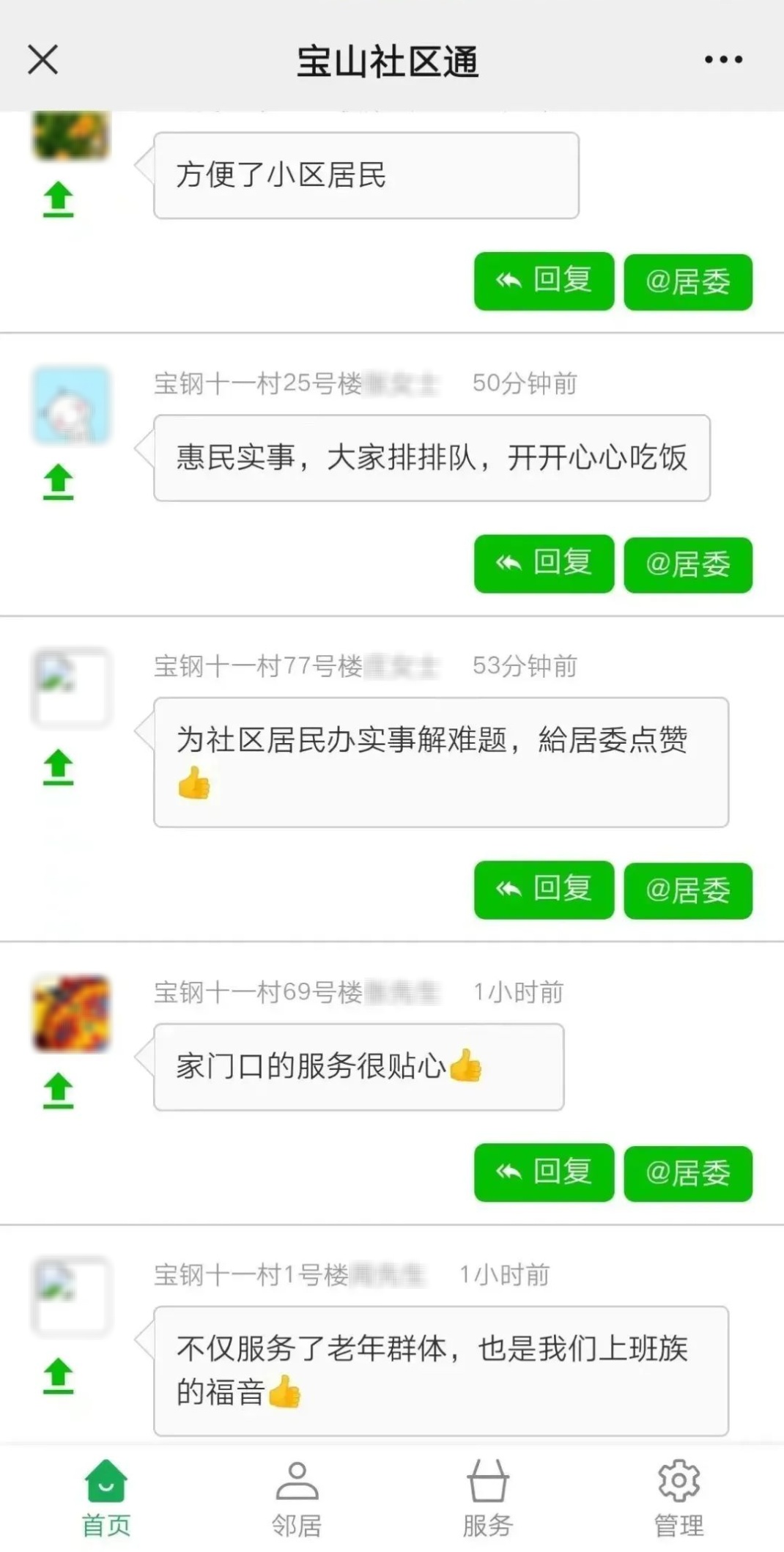The image size is (784, 1552).
Task: Tap @居委 under the 77号楼 comment
Action: click(687, 890)
